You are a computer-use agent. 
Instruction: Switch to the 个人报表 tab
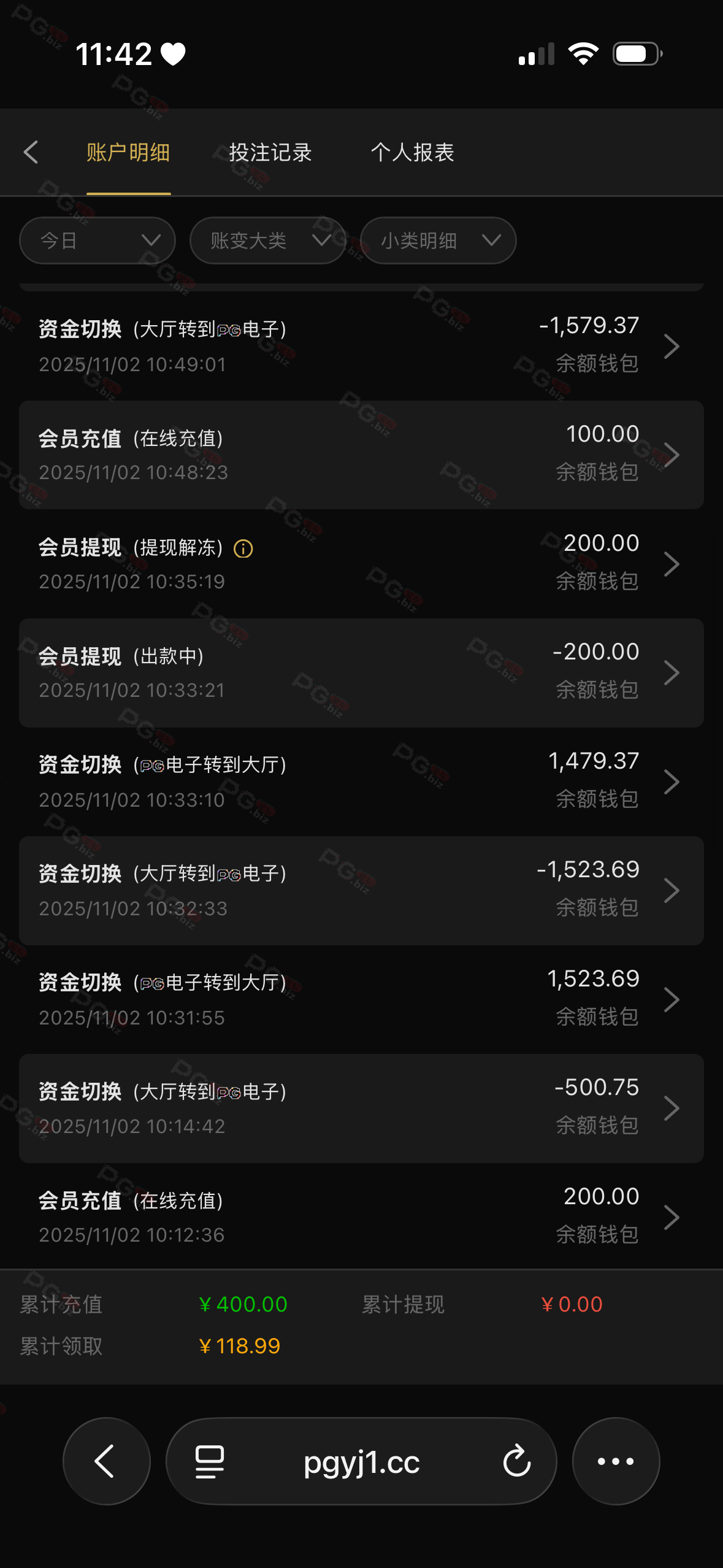point(412,152)
